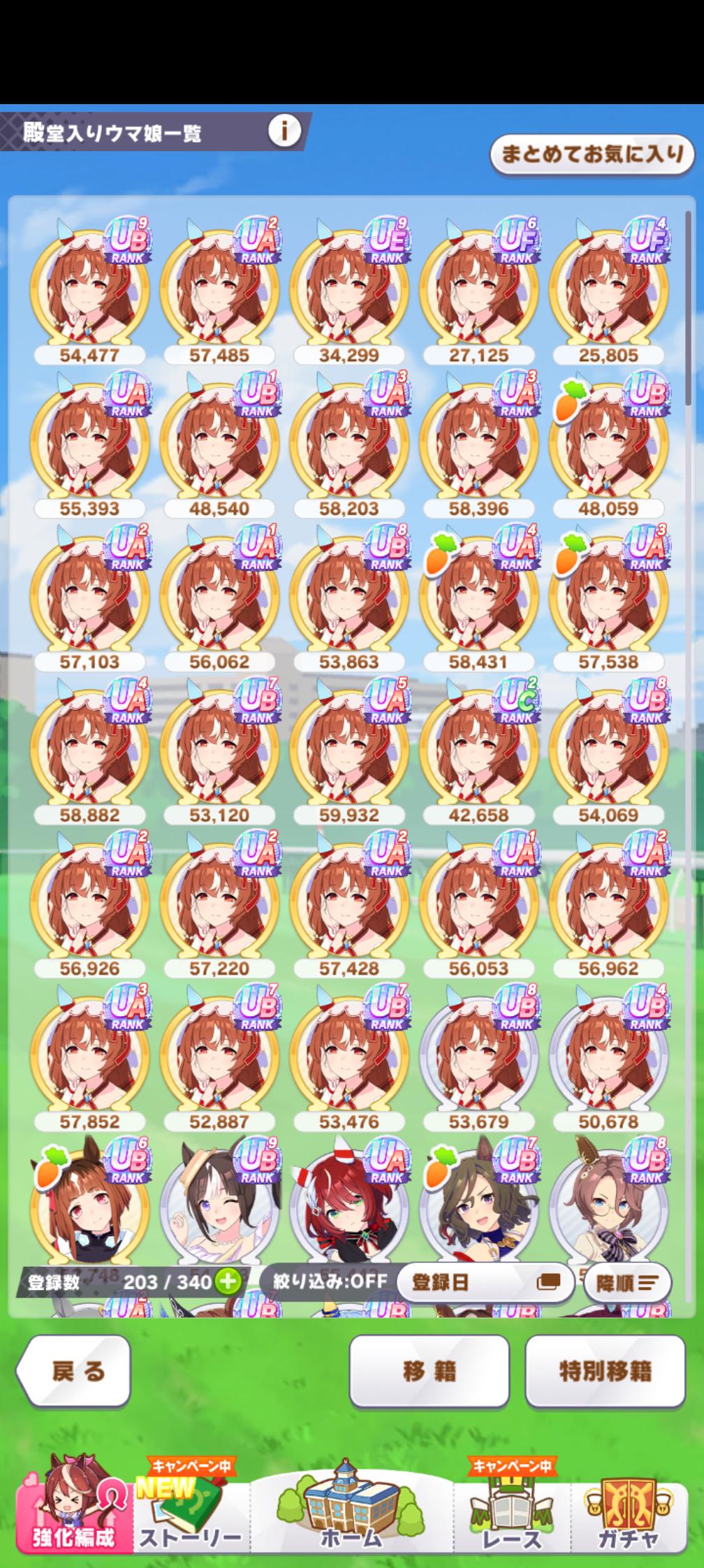Switch to the ガチャ tab
This screenshot has height=1568, width=704.
(x=628, y=1518)
